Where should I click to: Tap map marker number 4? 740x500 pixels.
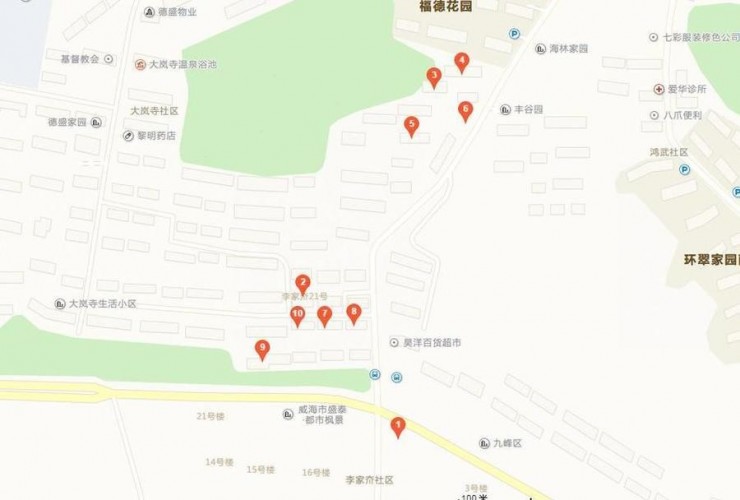[x=461, y=61]
